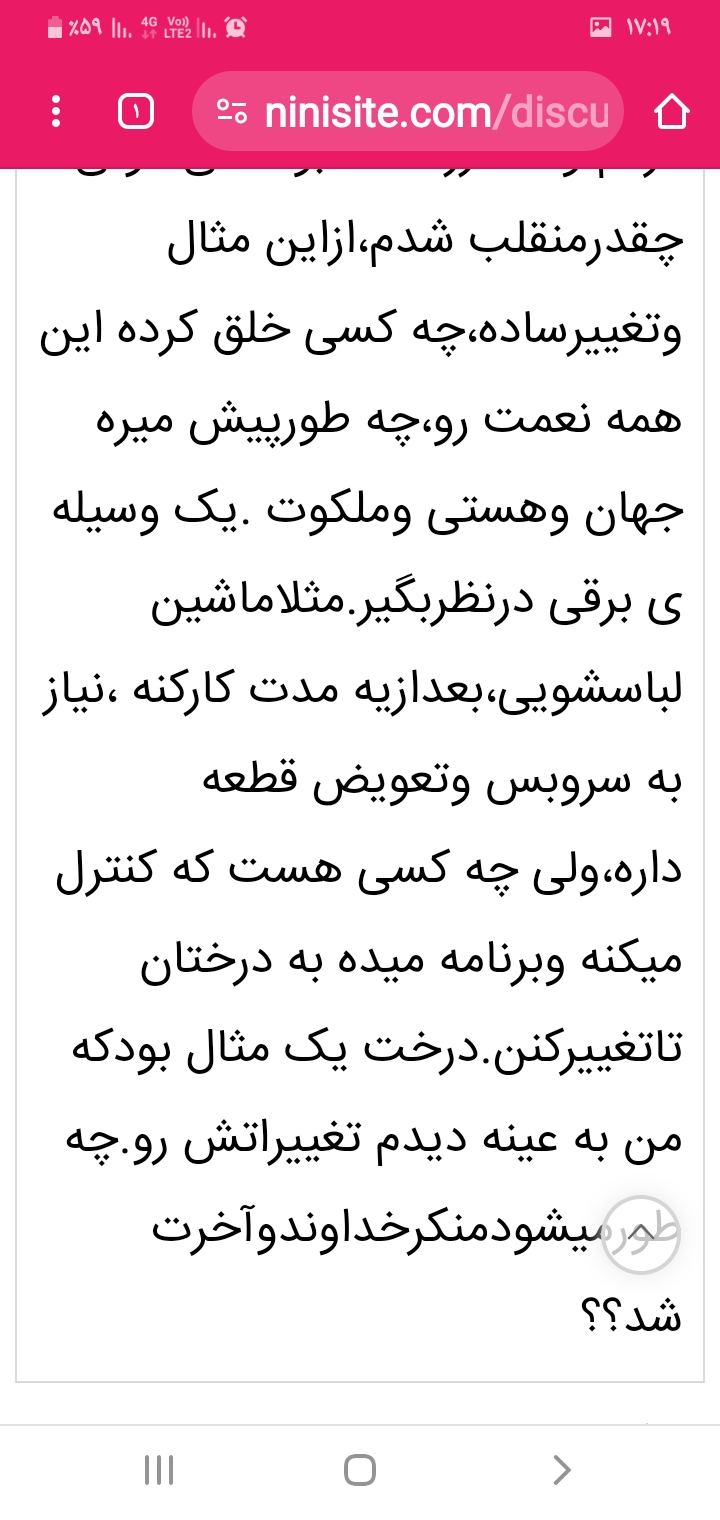
Task: Tap the scroll-to-top floating arrow button
Action: [x=641, y=1234]
